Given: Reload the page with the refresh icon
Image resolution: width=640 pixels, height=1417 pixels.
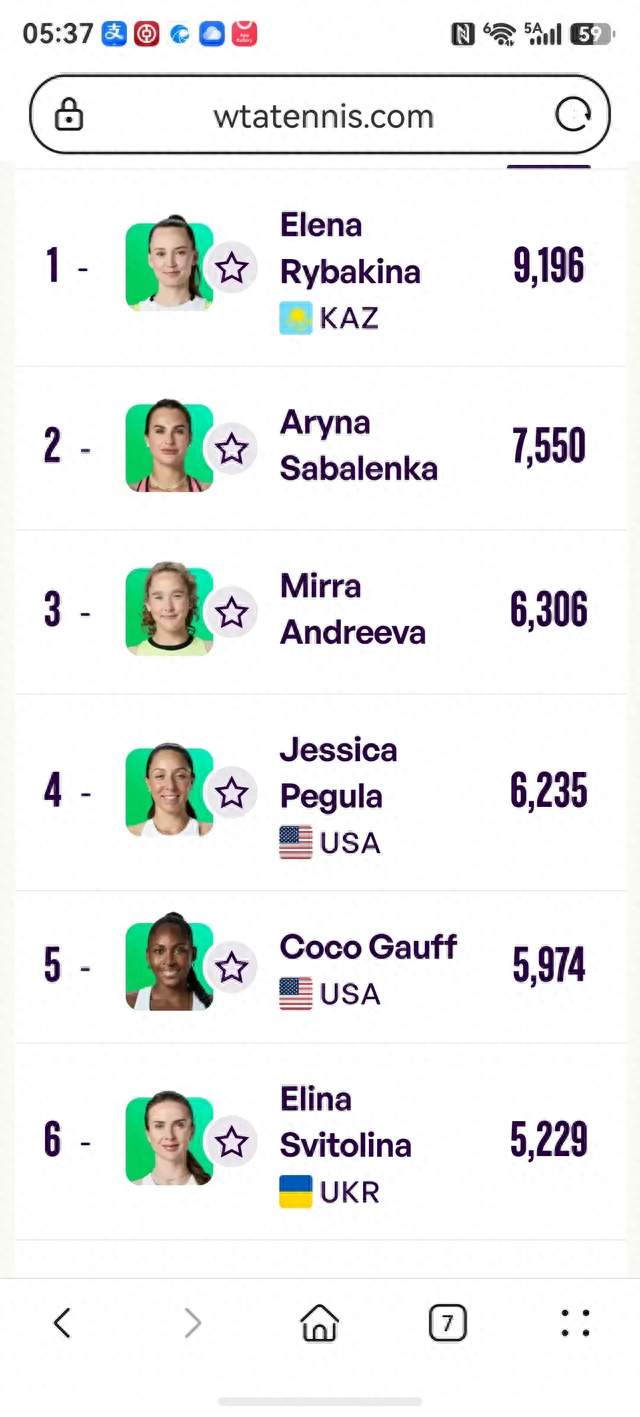Looking at the screenshot, I should 573,116.
